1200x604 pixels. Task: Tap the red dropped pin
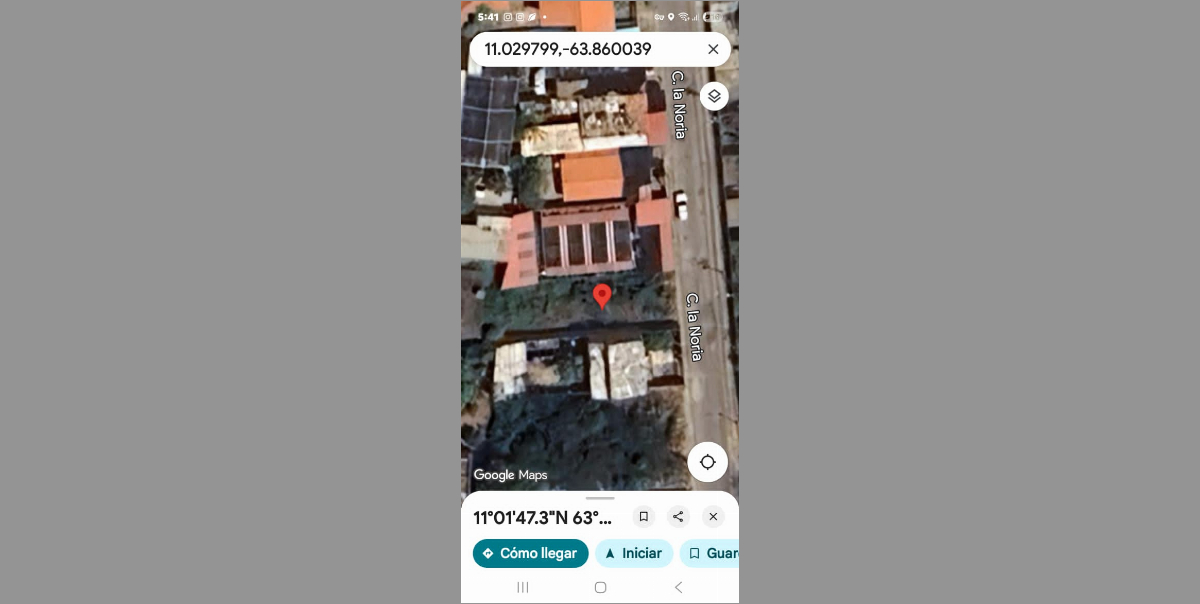point(602,296)
